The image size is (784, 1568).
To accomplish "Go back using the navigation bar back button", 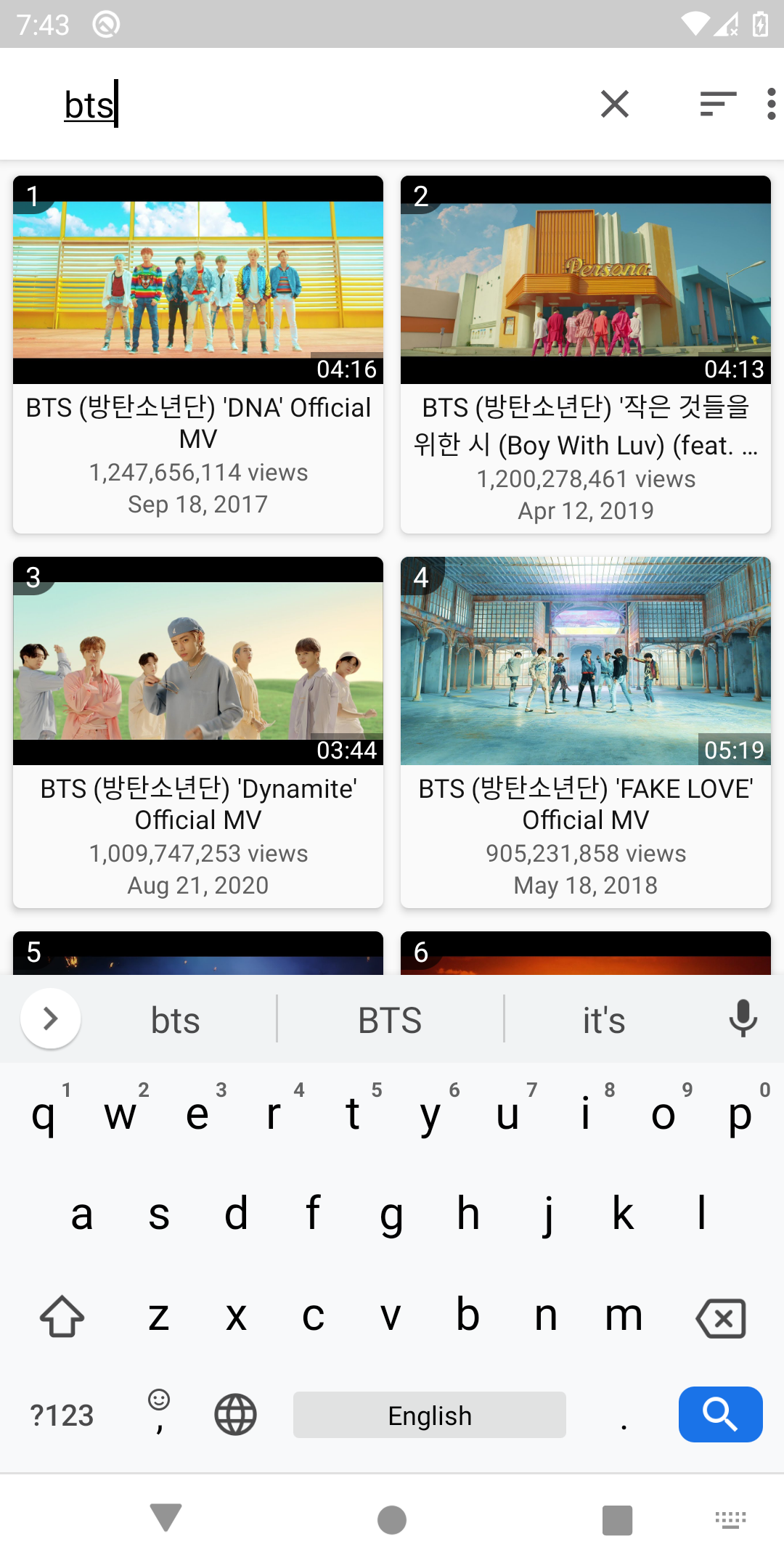I will coord(166,1519).
